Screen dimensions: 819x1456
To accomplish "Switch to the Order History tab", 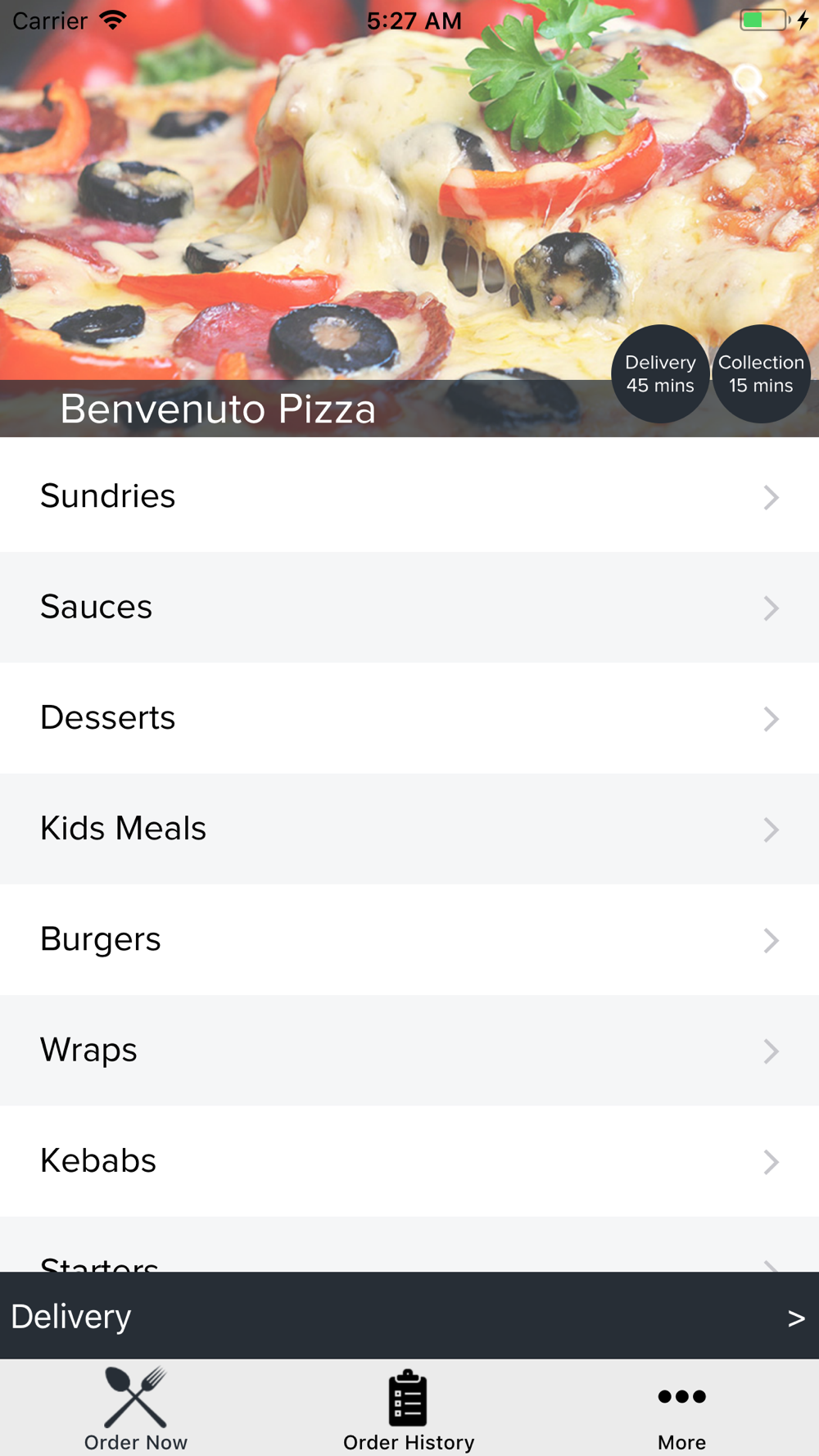I will tap(409, 1410).
